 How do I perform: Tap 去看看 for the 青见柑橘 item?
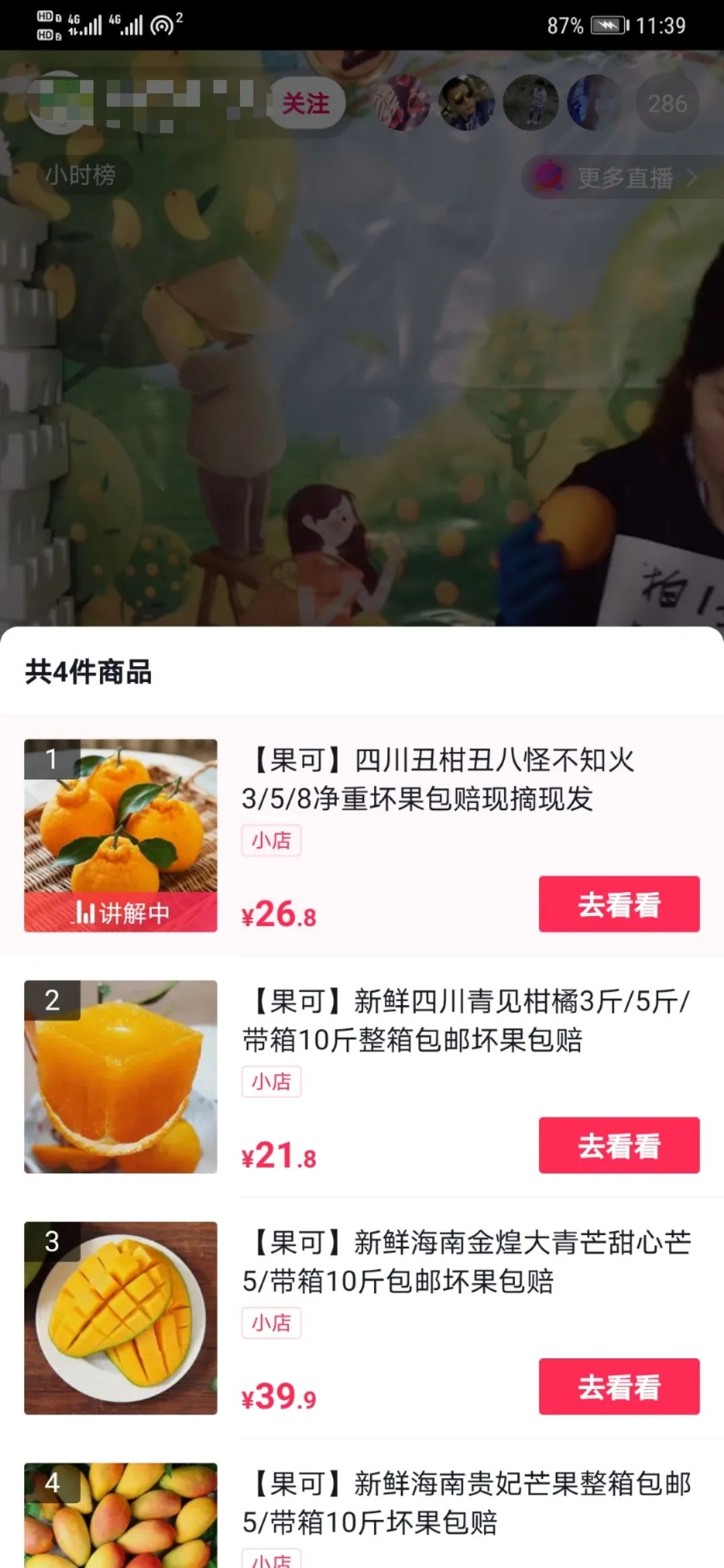pos(619,1145)
